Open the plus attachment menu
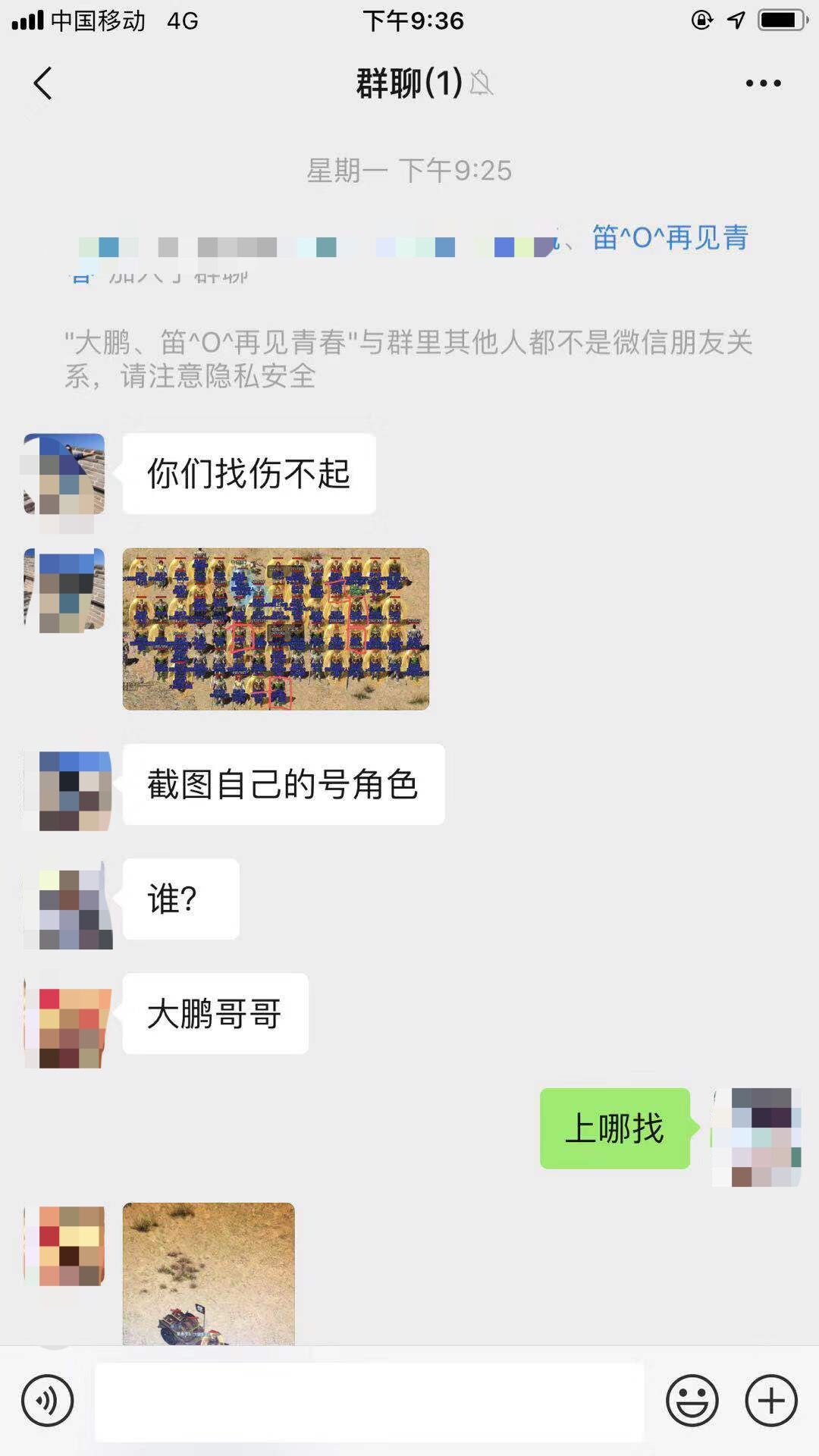This screenshot has height=1456, width=819. (x=771, y=1401)
